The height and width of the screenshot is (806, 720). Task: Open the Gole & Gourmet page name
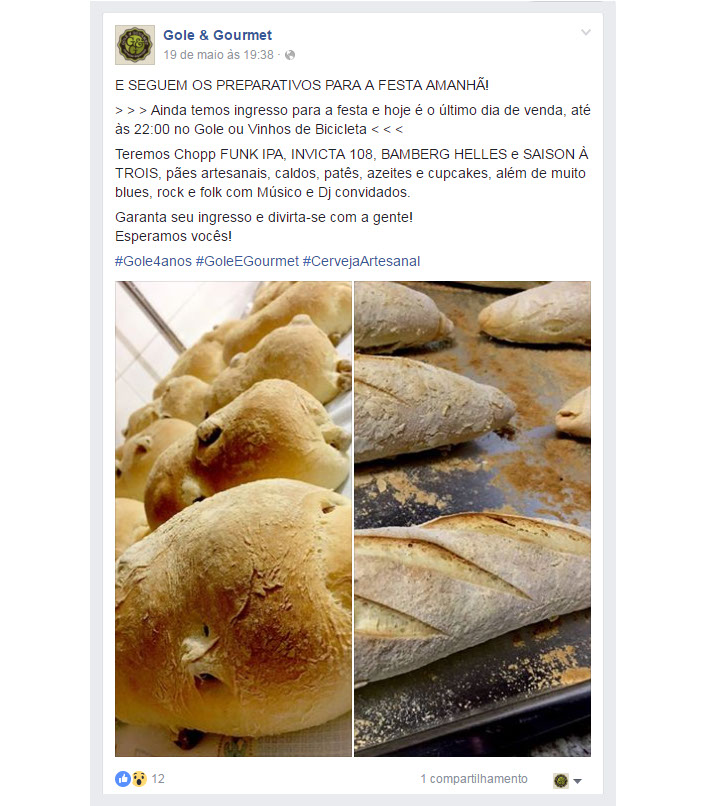coord(217,35)
